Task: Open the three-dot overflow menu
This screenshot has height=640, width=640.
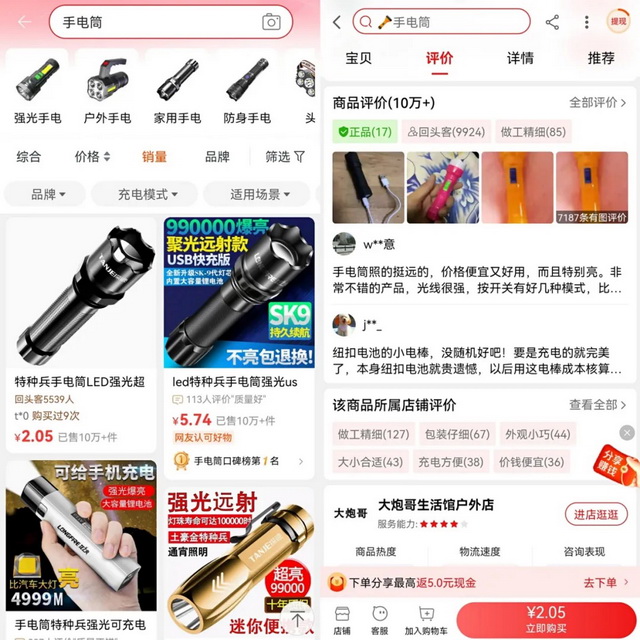Action: (586, 22)
